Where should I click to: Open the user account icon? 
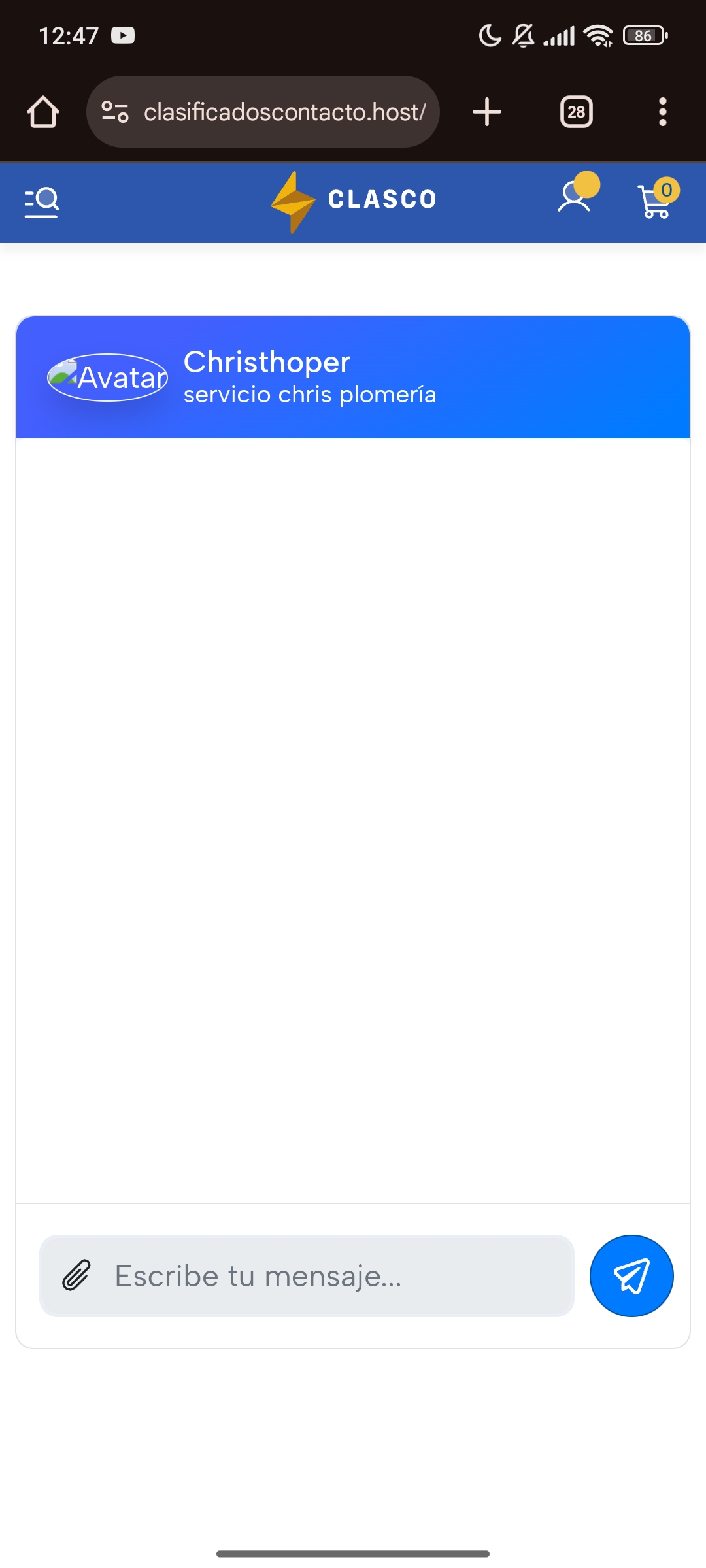click(575, 197)
